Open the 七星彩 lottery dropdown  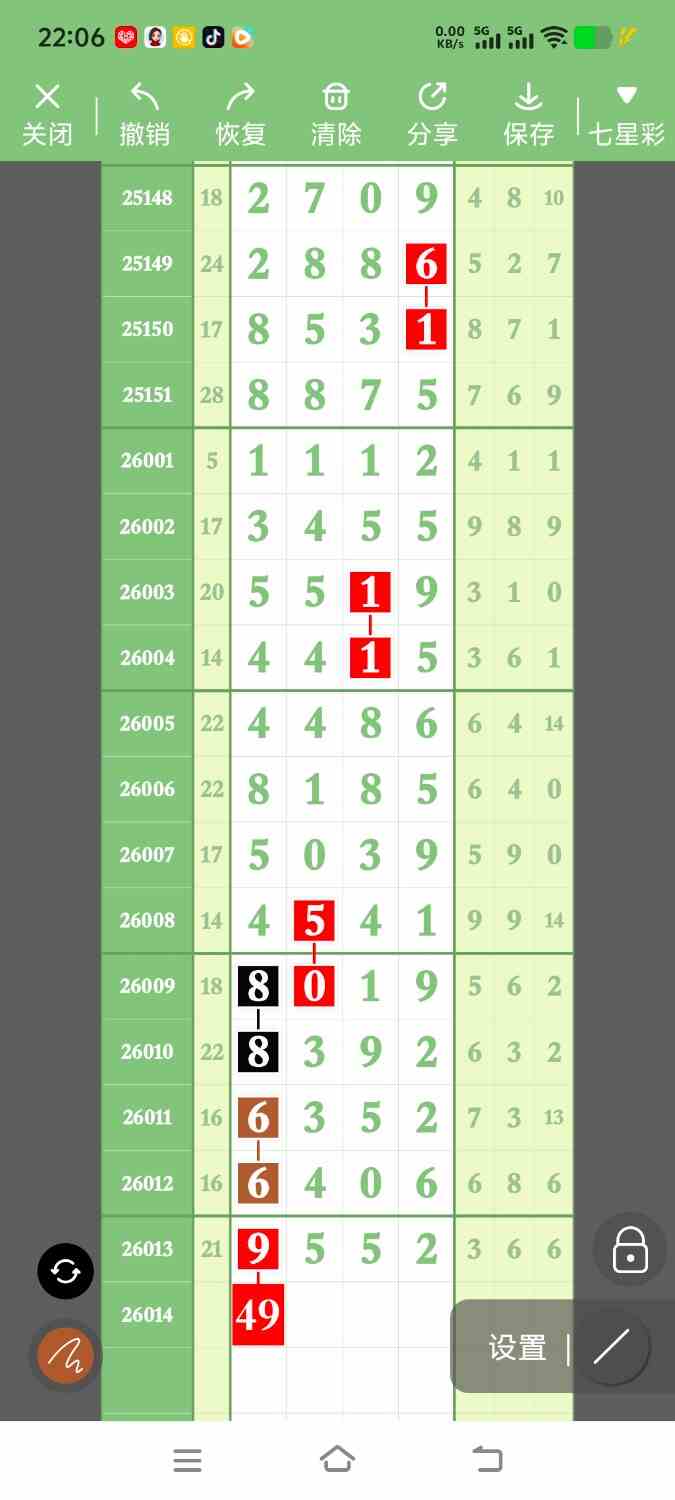click(626, 115)
